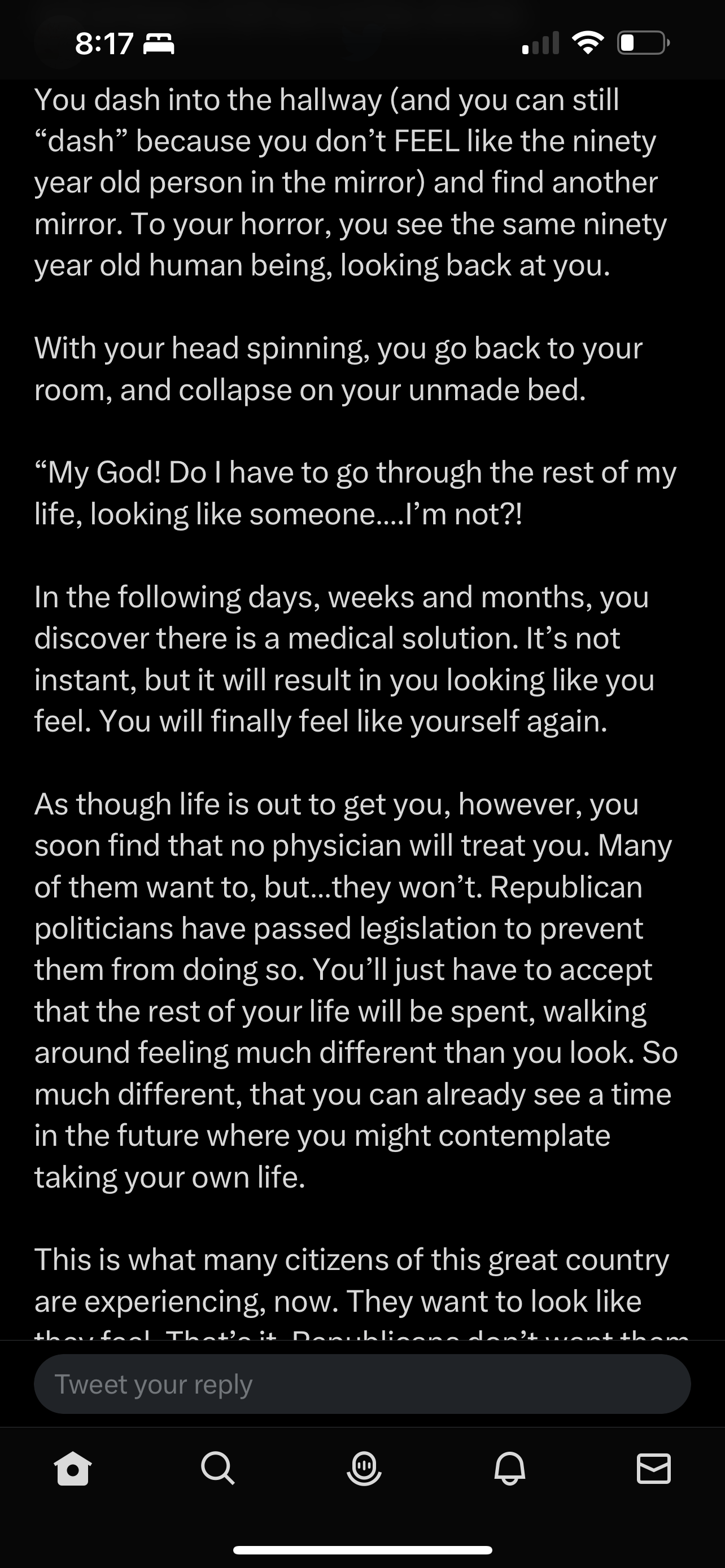Tap the Tweet your reply field
This screenshot has height=1568, width=725.
tap(362, 1384)
